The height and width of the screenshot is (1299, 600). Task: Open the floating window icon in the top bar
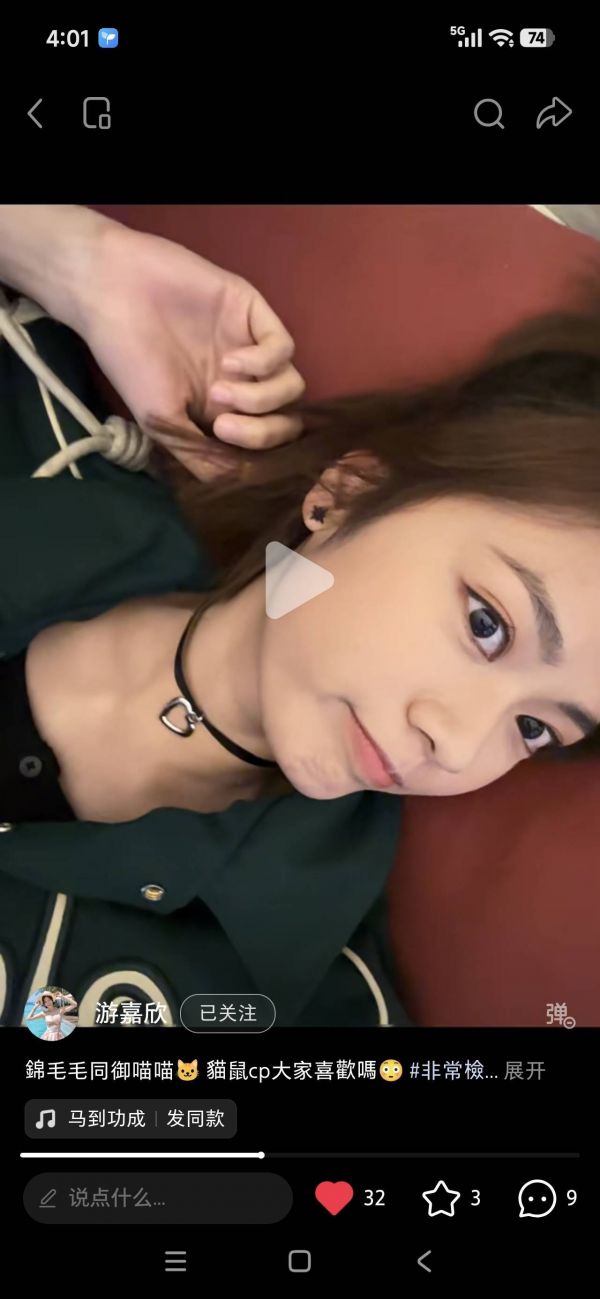[97, 114]
